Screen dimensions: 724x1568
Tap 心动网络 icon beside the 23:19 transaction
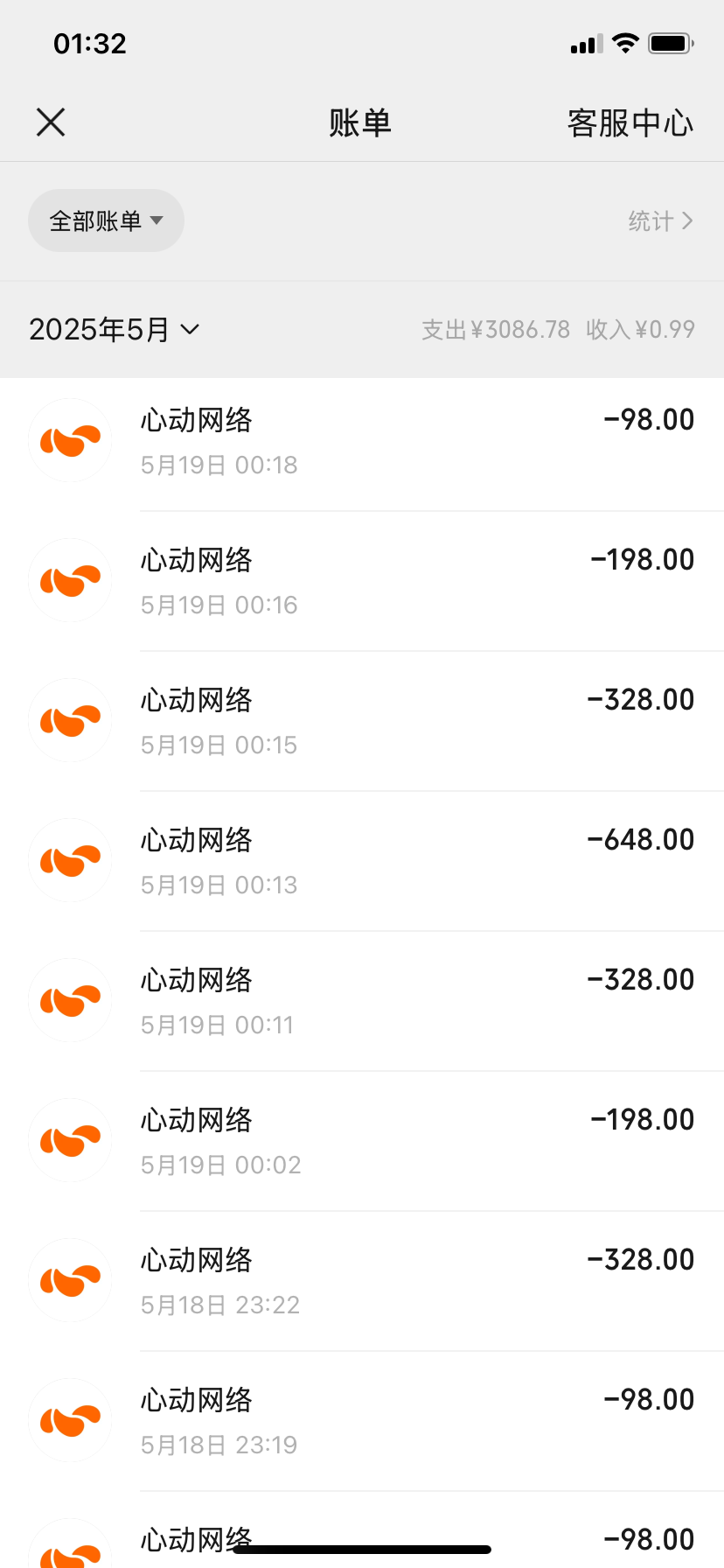[70, 1419]
